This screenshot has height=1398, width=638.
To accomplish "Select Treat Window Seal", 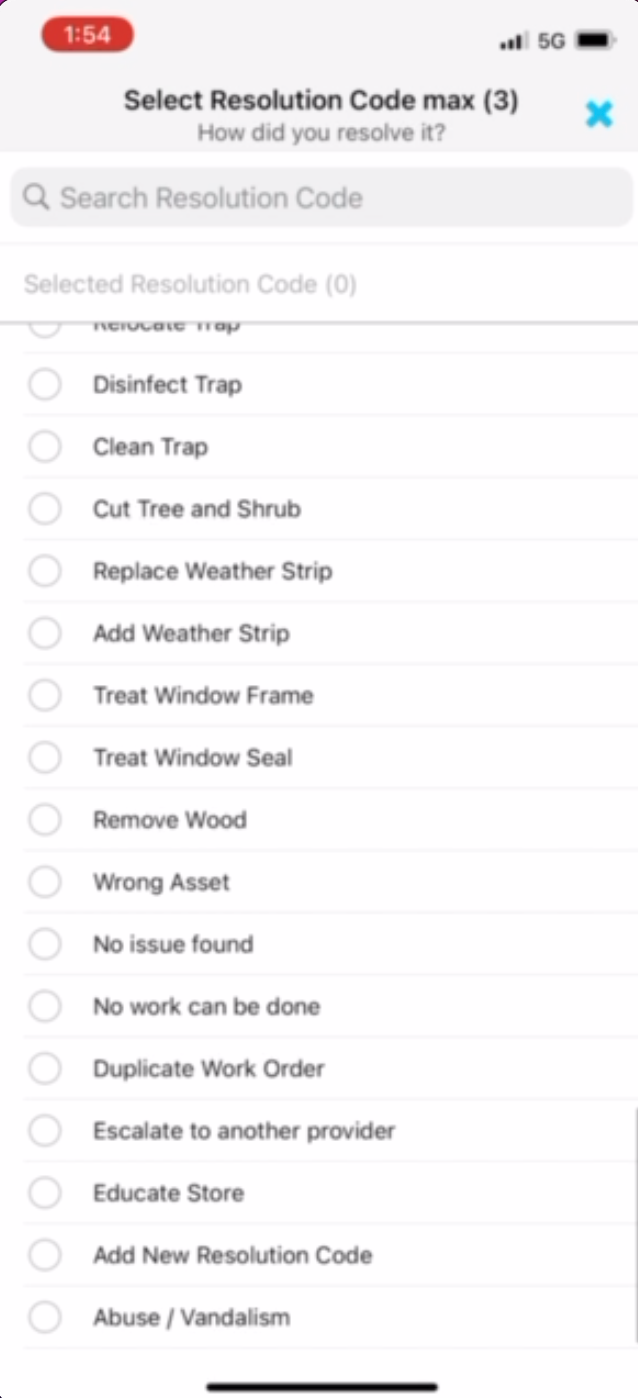I will (x=330, y=757).
